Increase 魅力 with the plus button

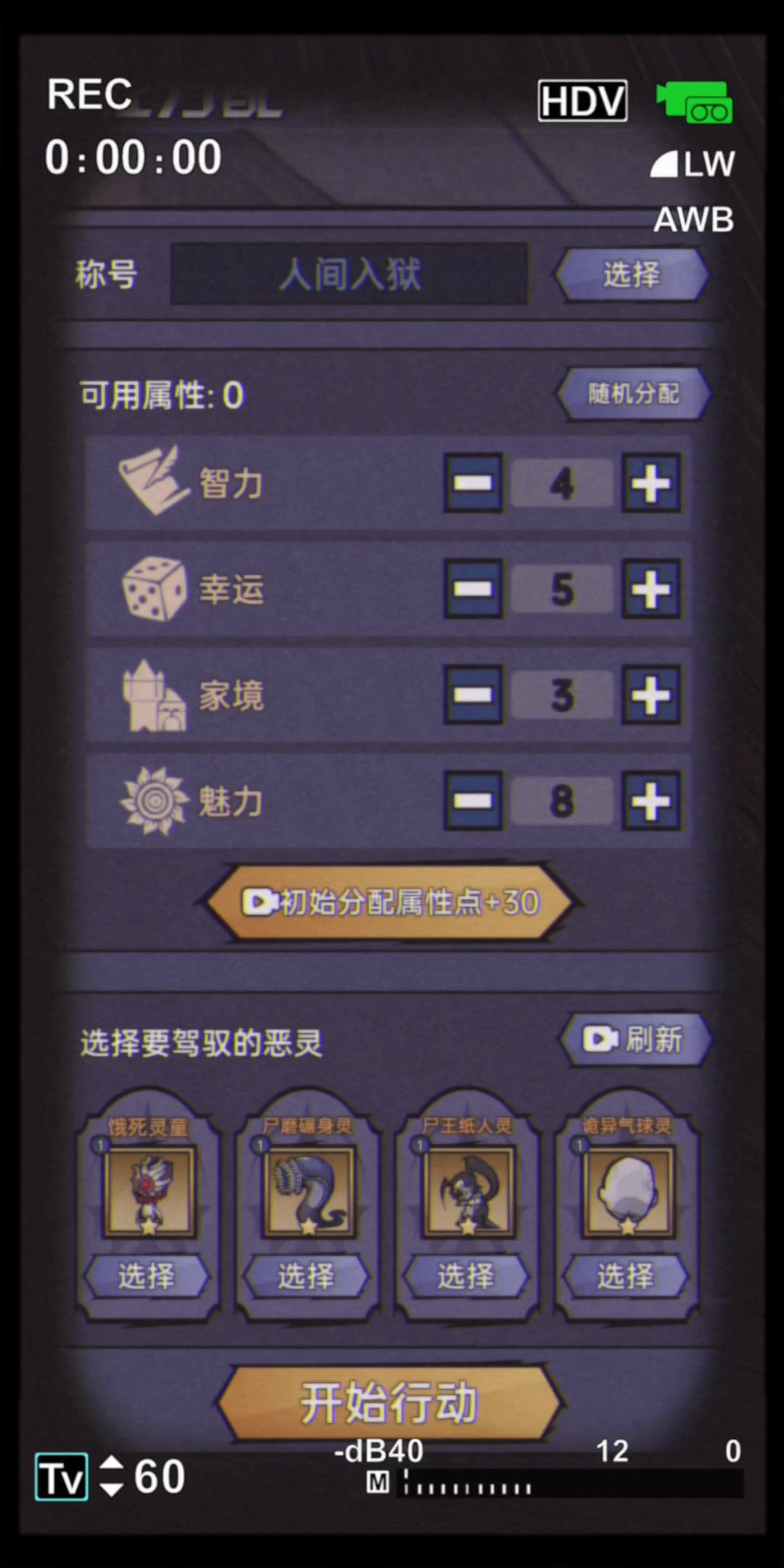(651, 801)
